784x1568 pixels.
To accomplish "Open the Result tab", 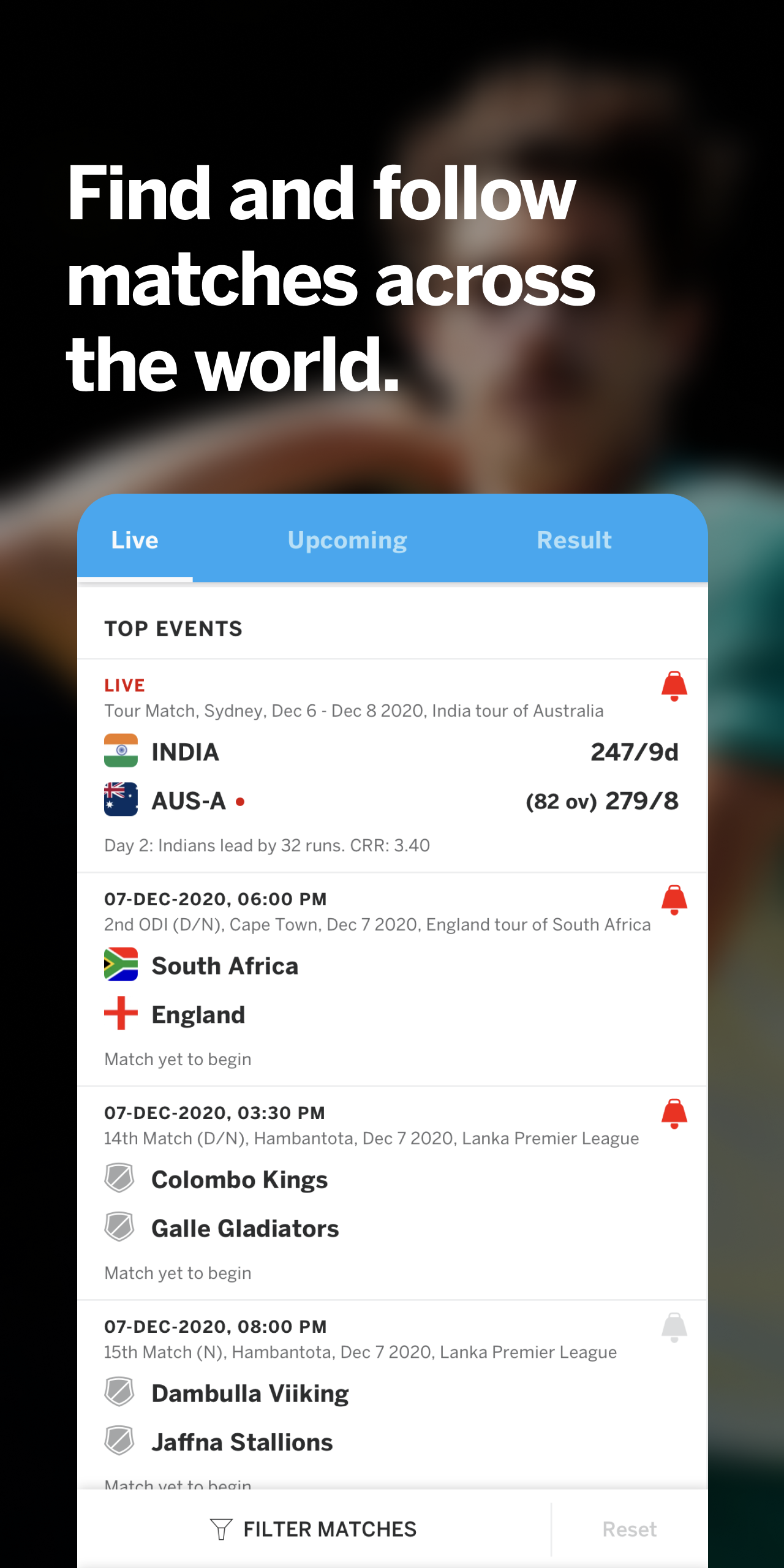I will pyautogui.click(x=573, y=540).
